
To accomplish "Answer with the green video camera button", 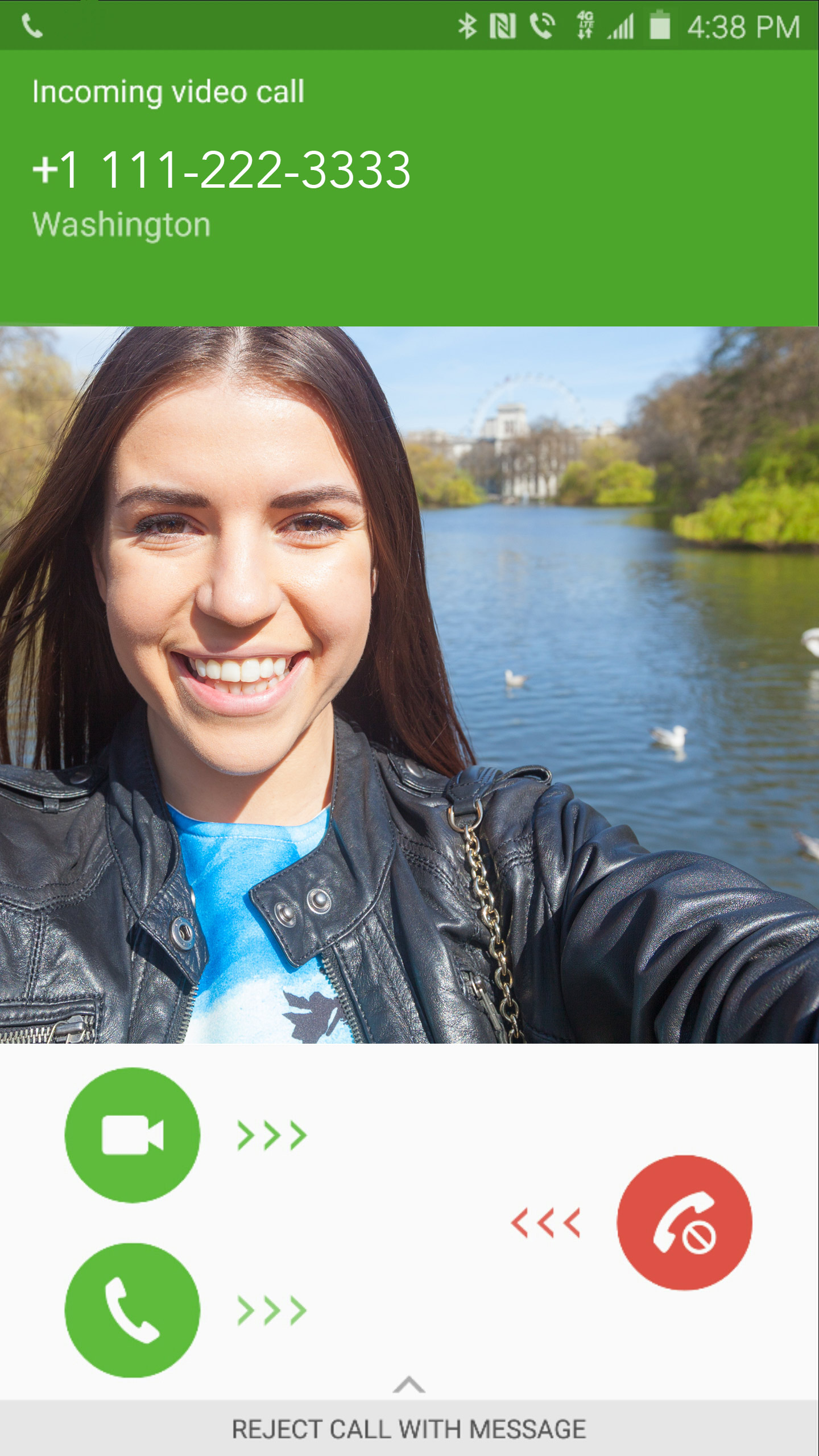I will coord(133,1135).
